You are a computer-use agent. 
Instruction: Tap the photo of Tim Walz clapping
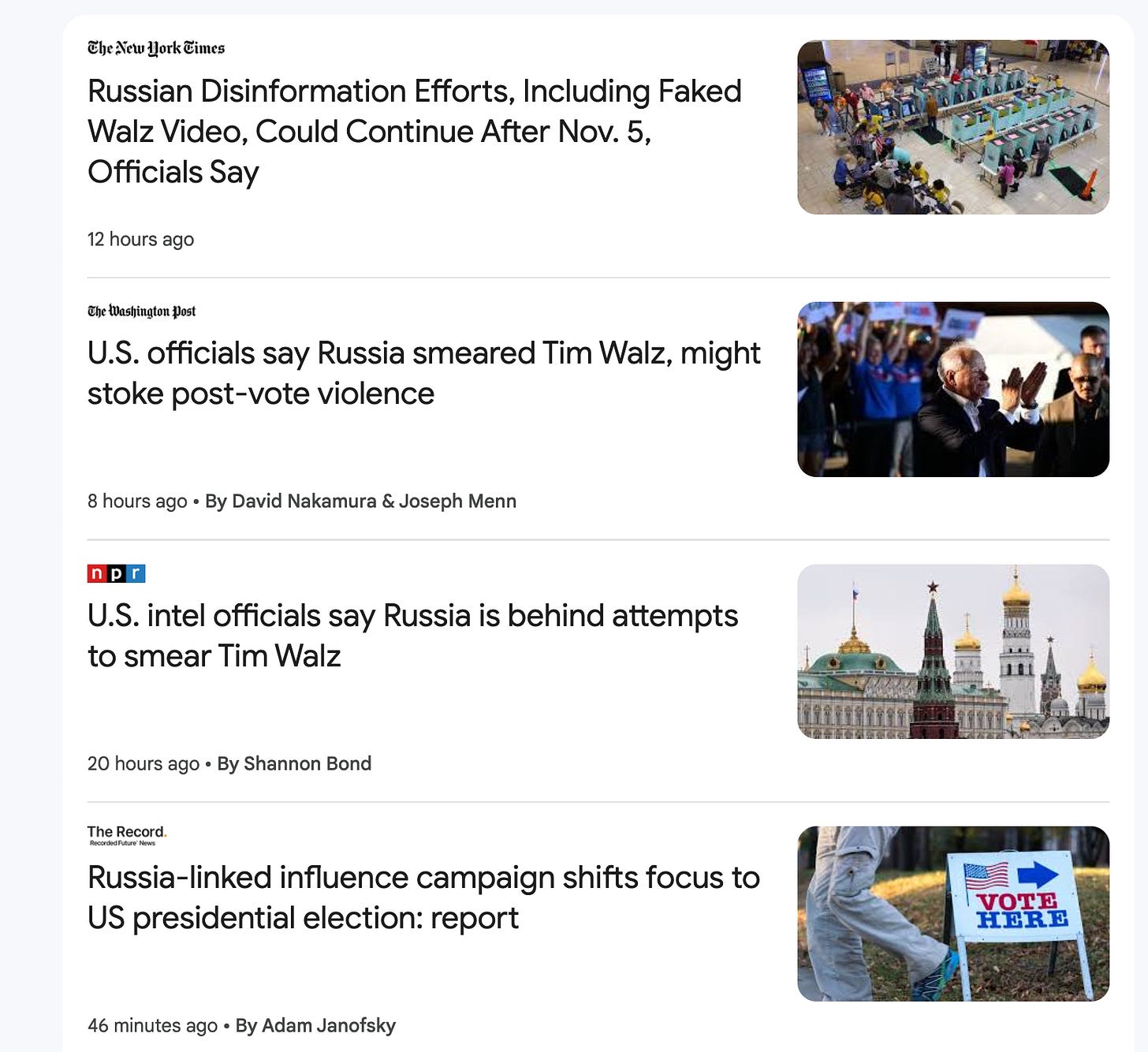click(953, 390)
